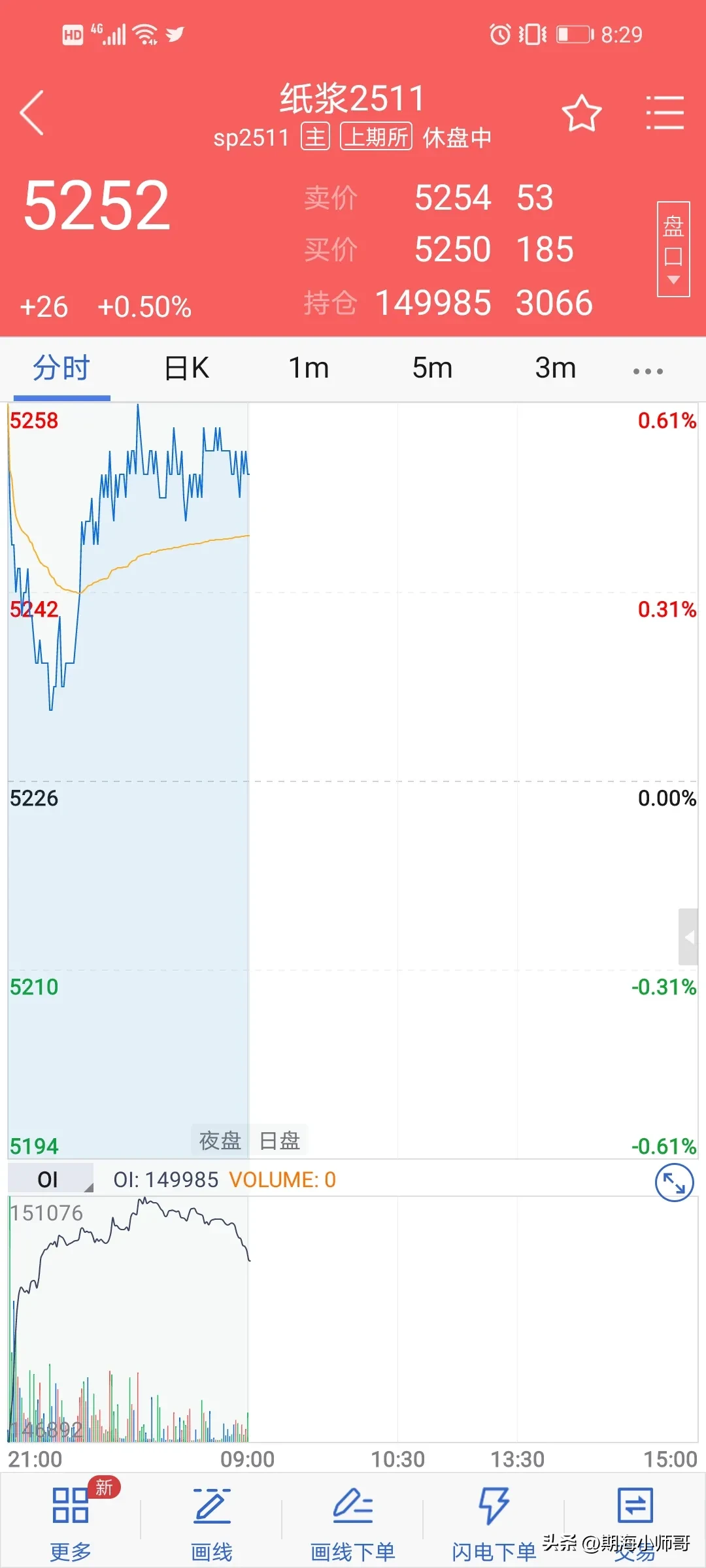
Task: Show more chart period options
Action: 648,371
